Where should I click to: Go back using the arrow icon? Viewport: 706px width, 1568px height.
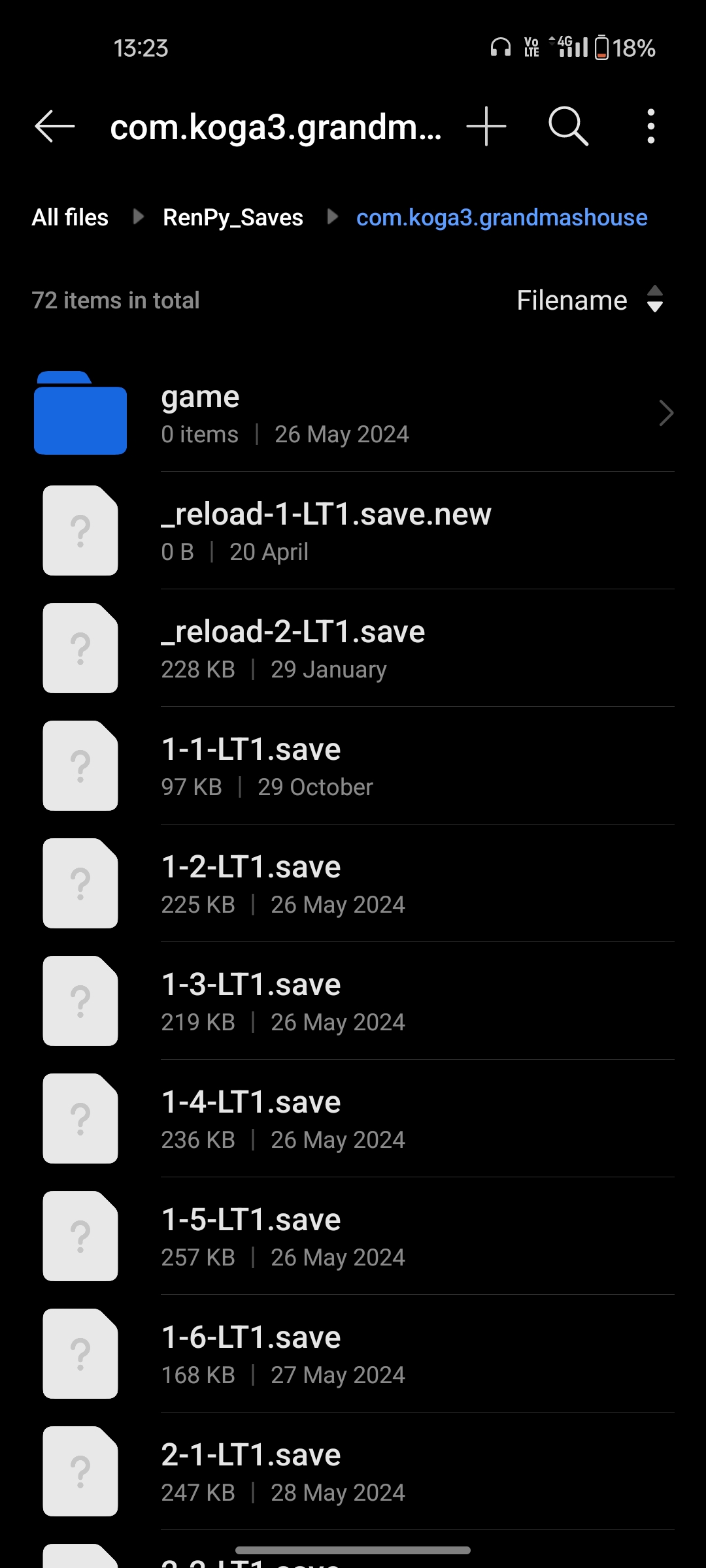tap(55, 126)
